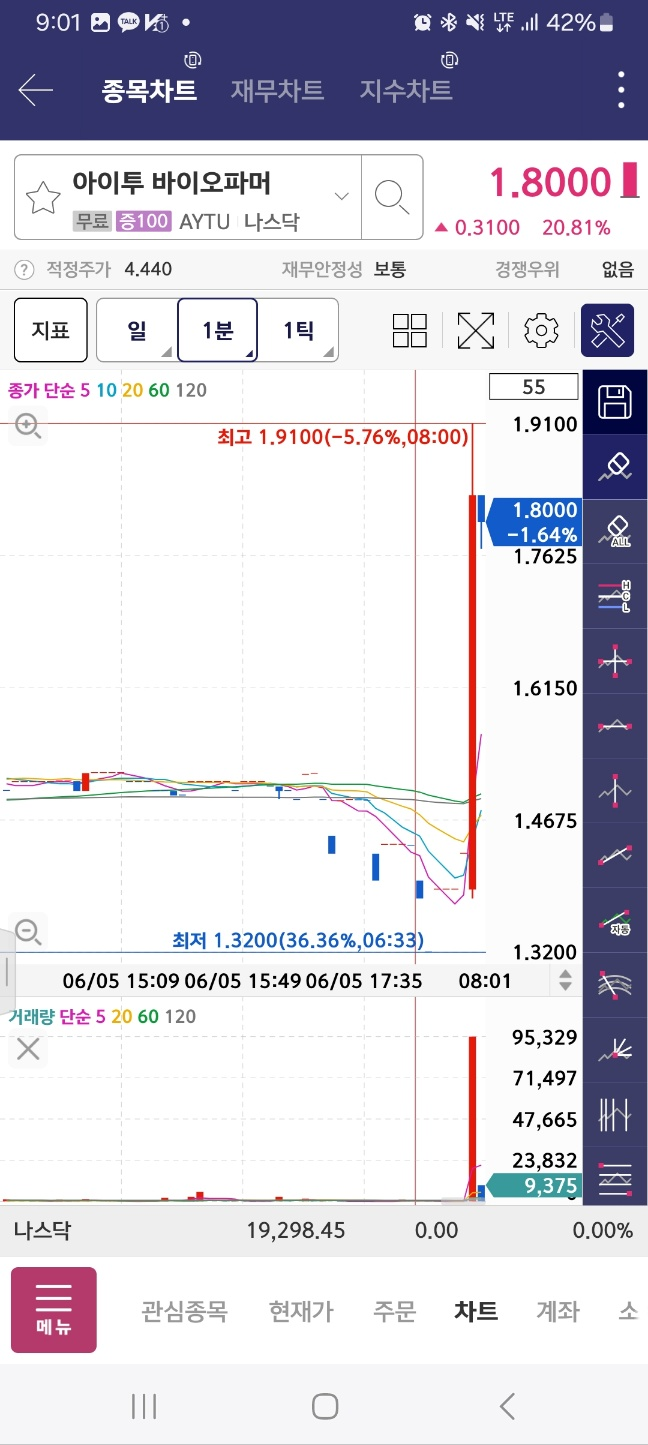Expand chart to fullscreen
648x1445 pixels.
(x=476, y=330)
